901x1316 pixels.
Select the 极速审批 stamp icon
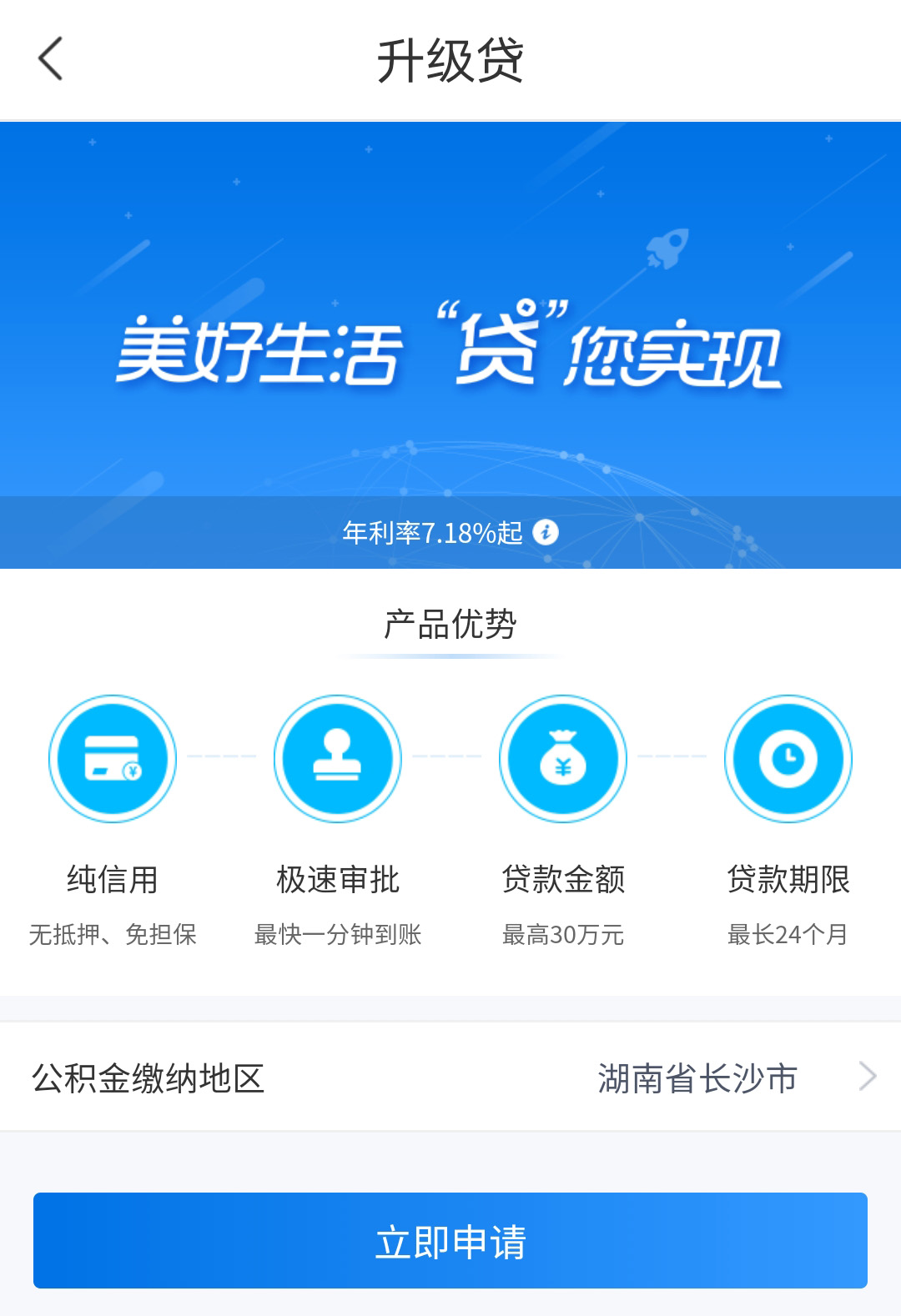click(338, 759)
